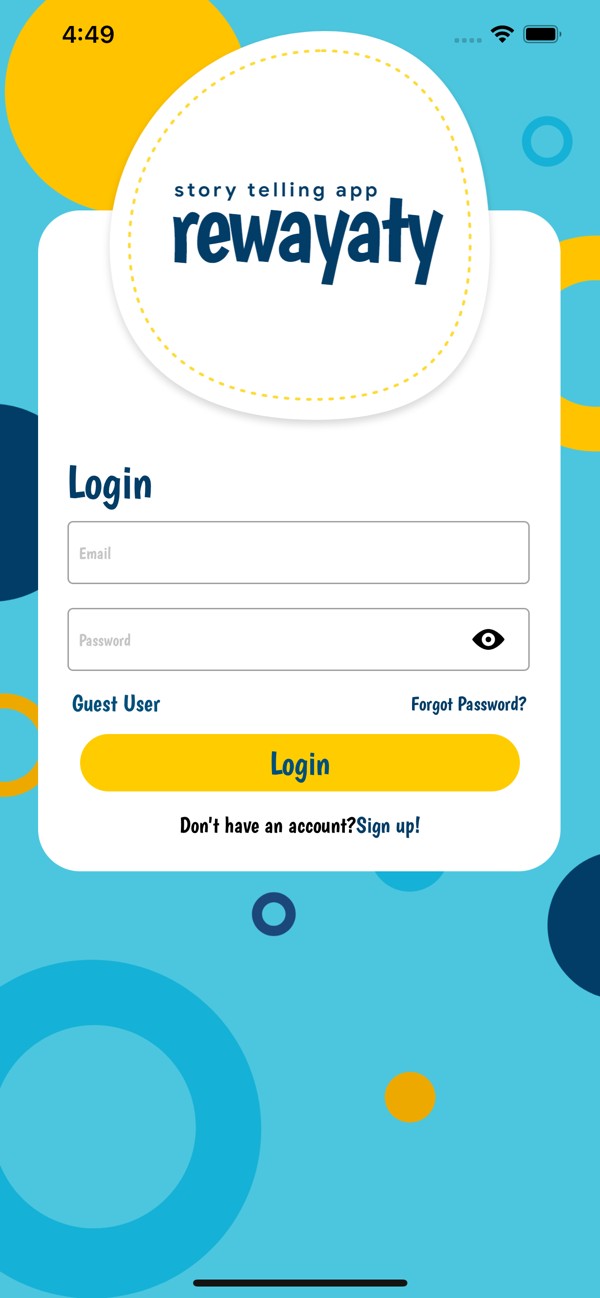Tap the yellow Login button

[x=299, y=764]
